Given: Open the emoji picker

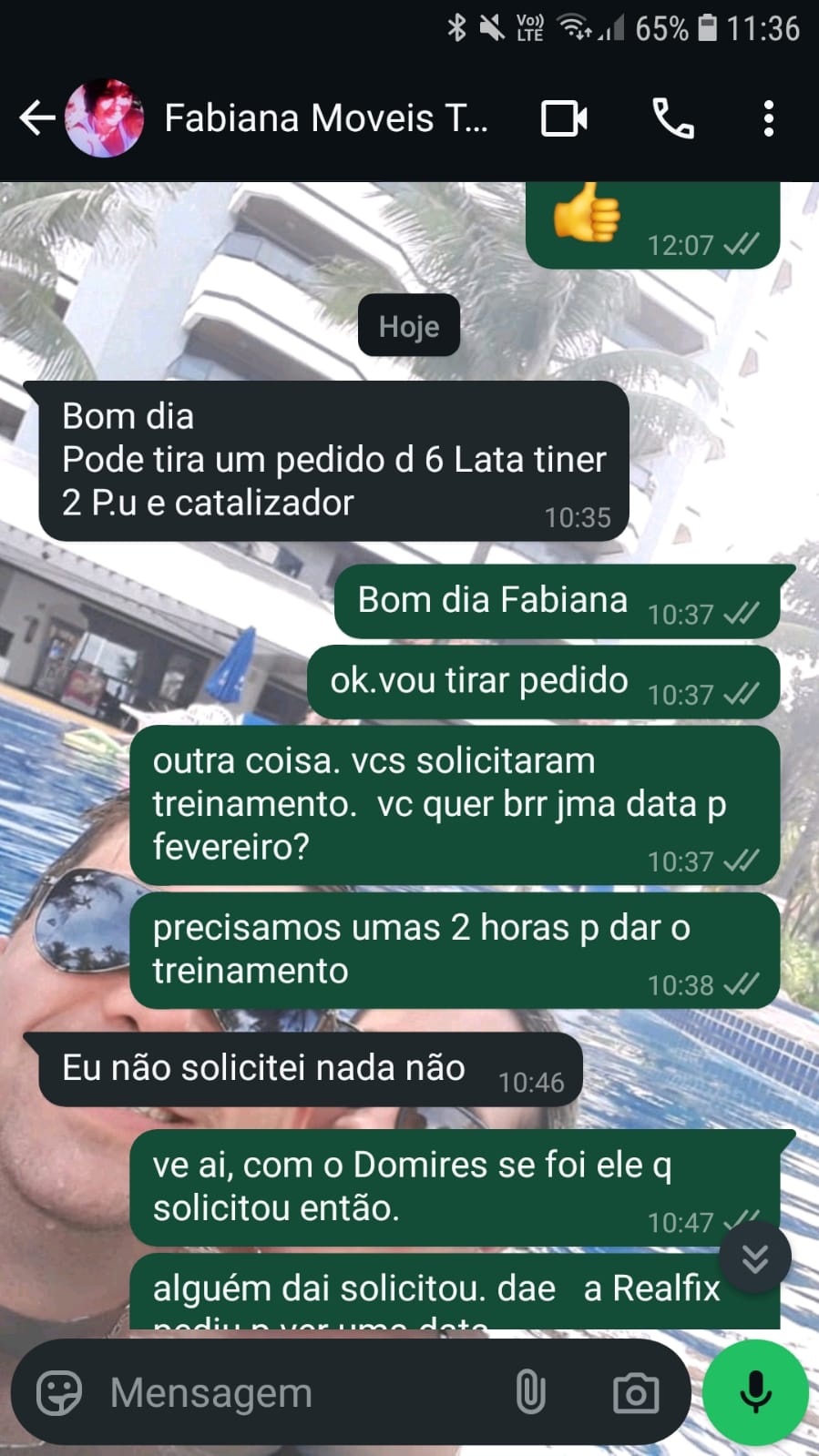Looking at the screenshot, I should [59, 1392].
